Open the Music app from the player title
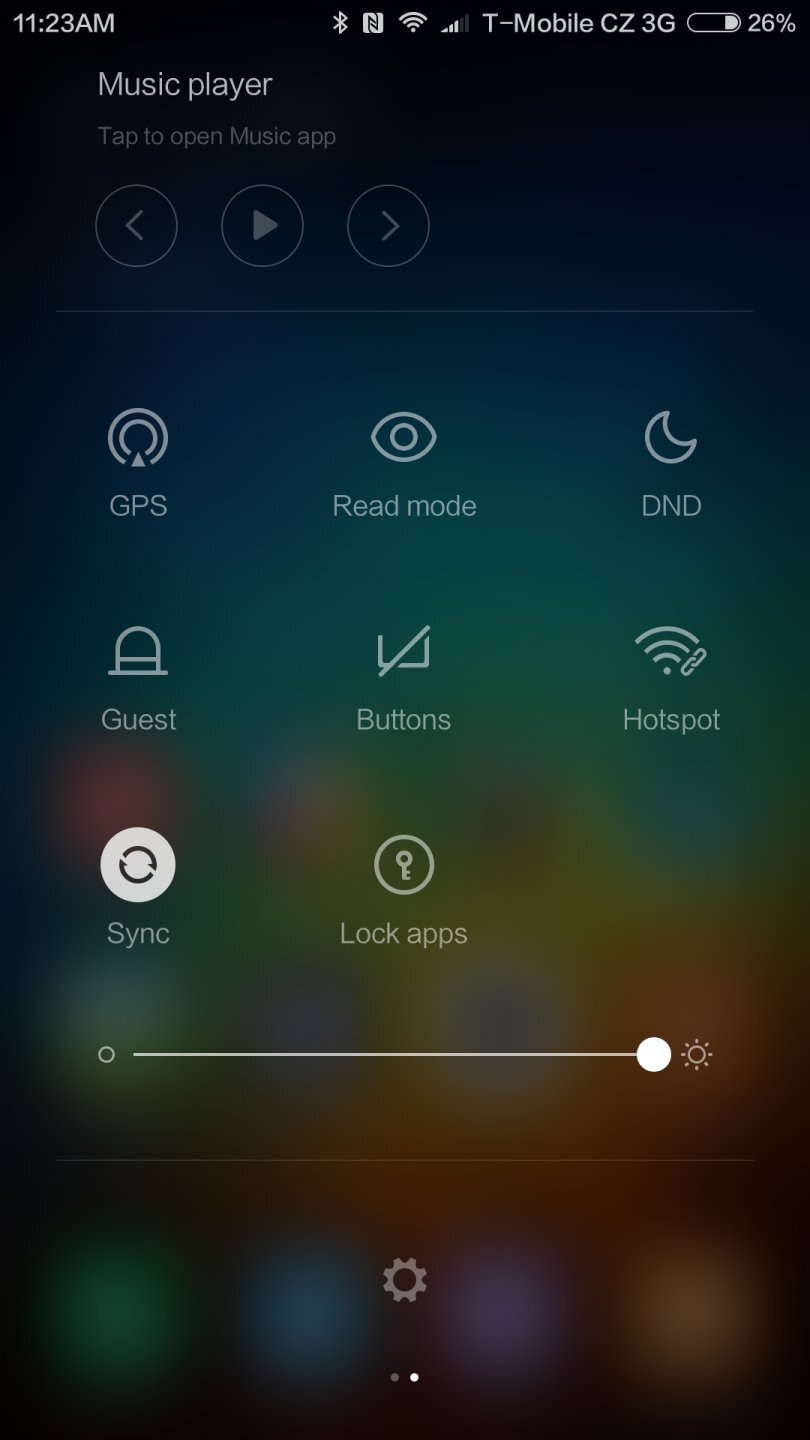810x1440 pixels. [x=185, y=85]
